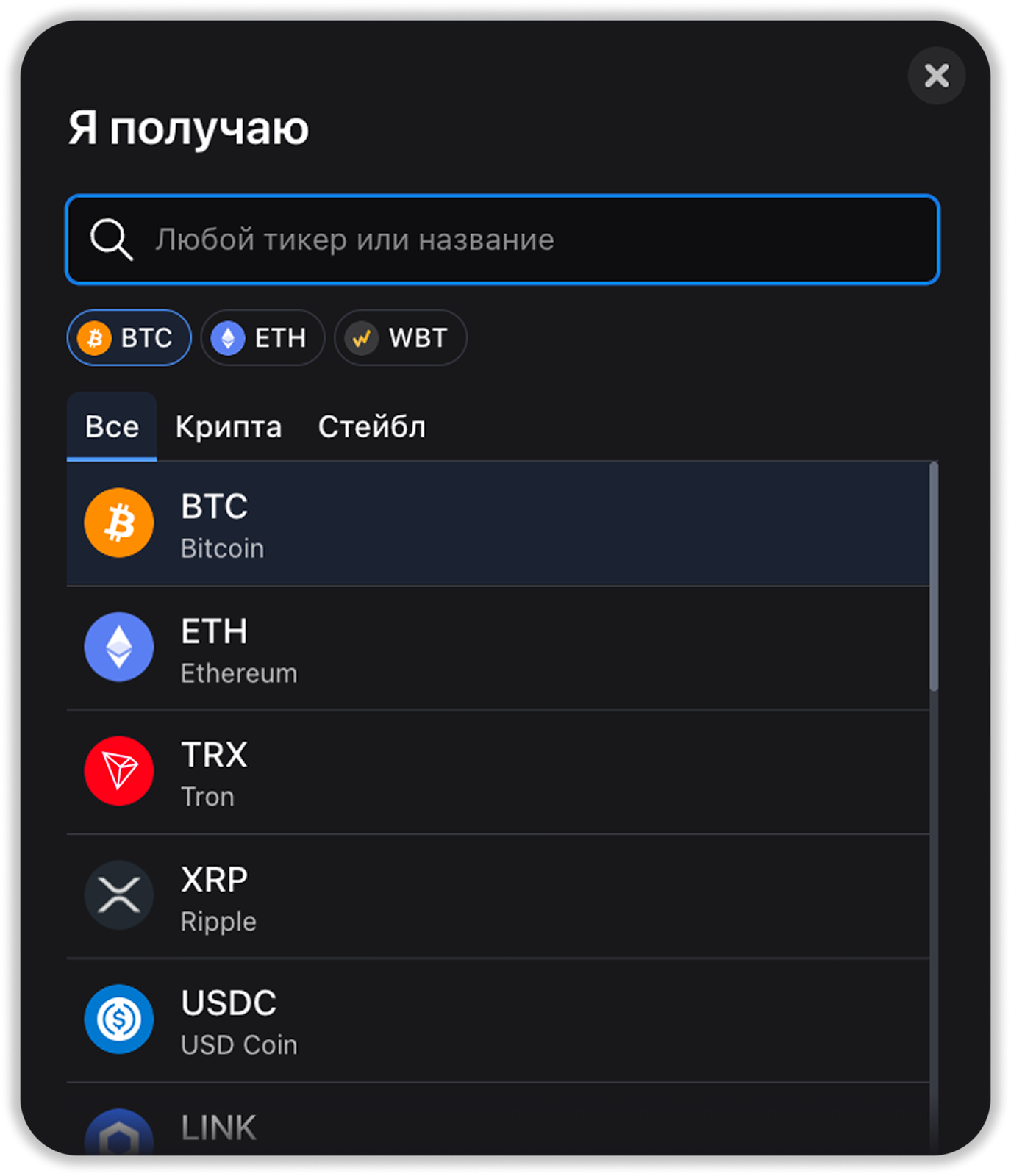The image size is (1011, 1176).
Task: Choose the ETH quick chip
Action: point(262,338)
